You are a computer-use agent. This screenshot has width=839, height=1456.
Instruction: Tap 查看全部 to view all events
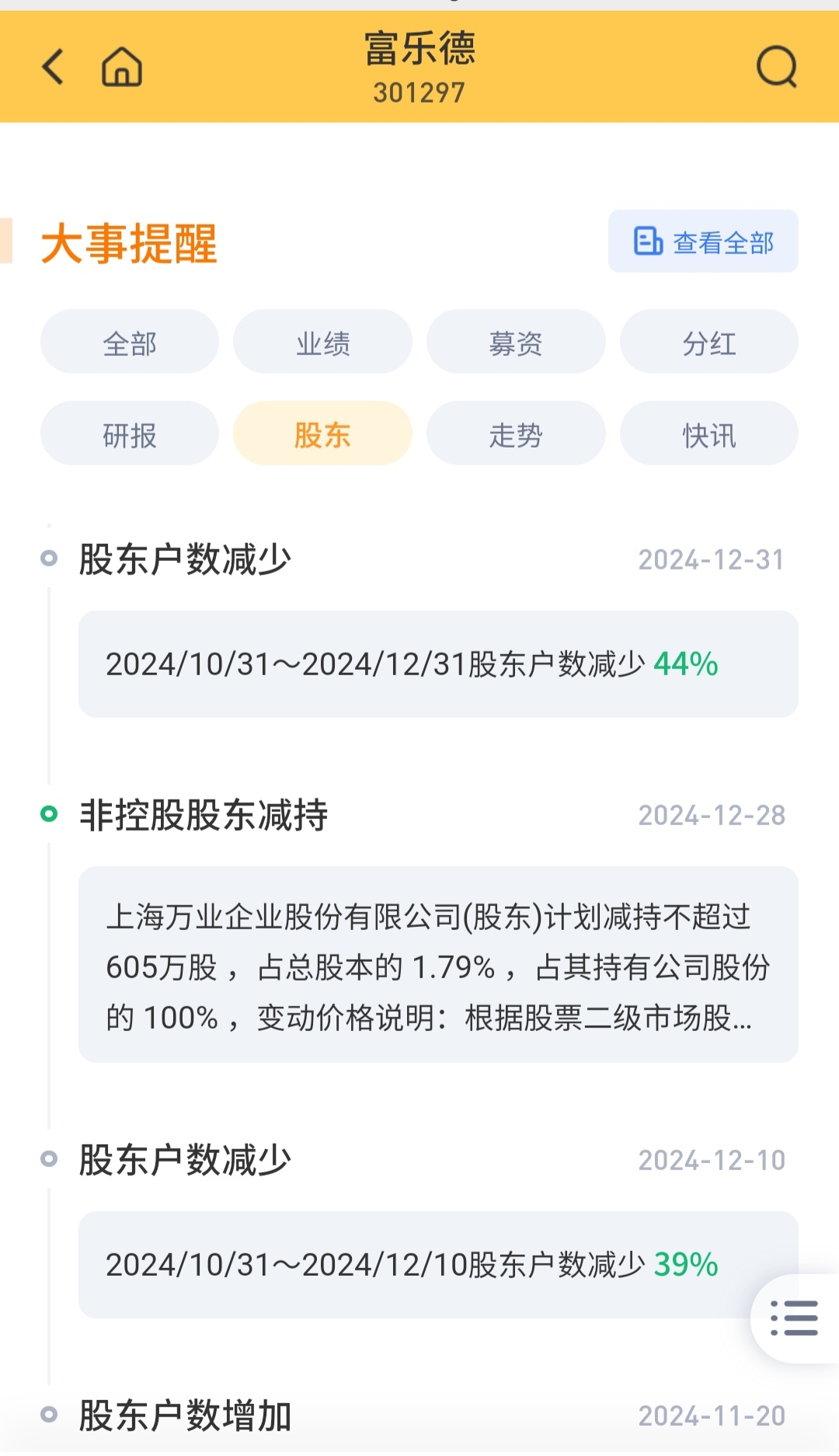click(x=703, y=242)
